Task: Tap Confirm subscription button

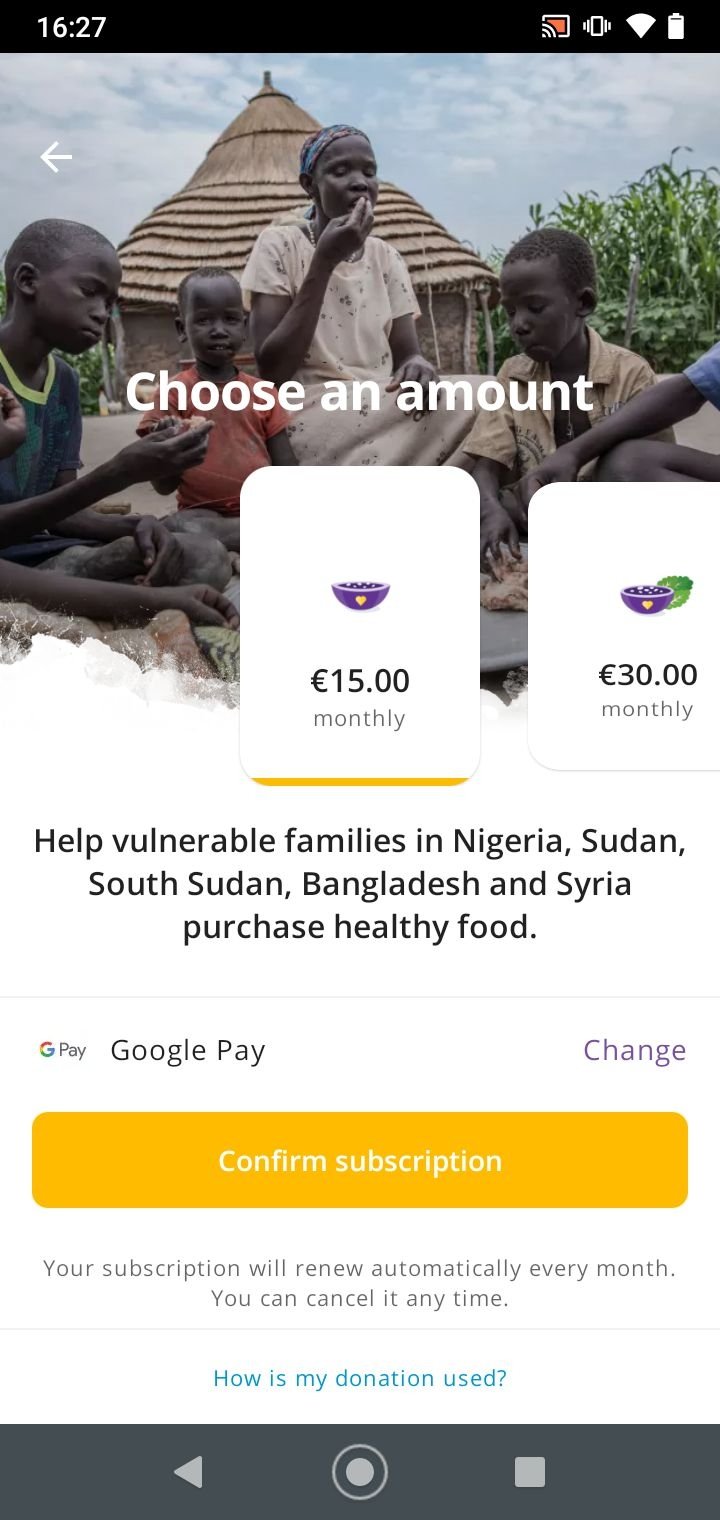Action: click(x=360, y=1160)
